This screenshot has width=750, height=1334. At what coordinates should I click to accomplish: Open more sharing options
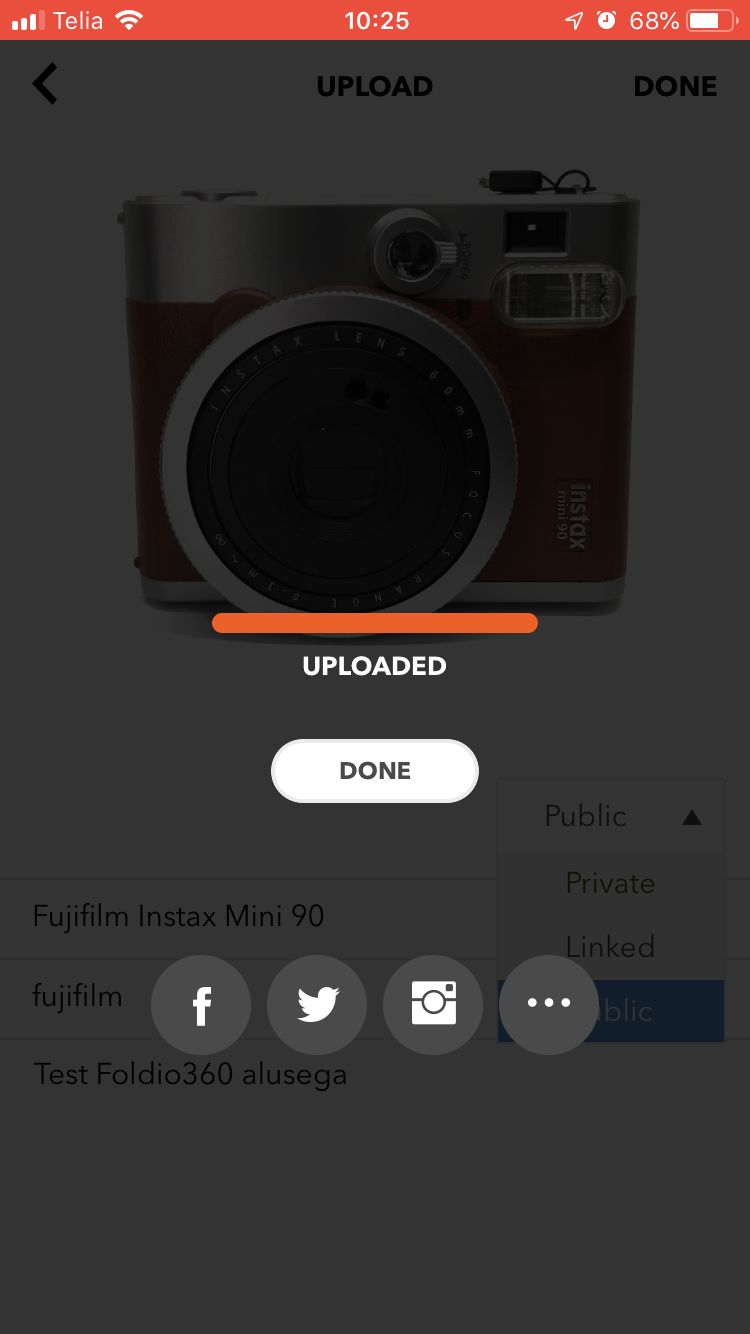point(549,1005)
